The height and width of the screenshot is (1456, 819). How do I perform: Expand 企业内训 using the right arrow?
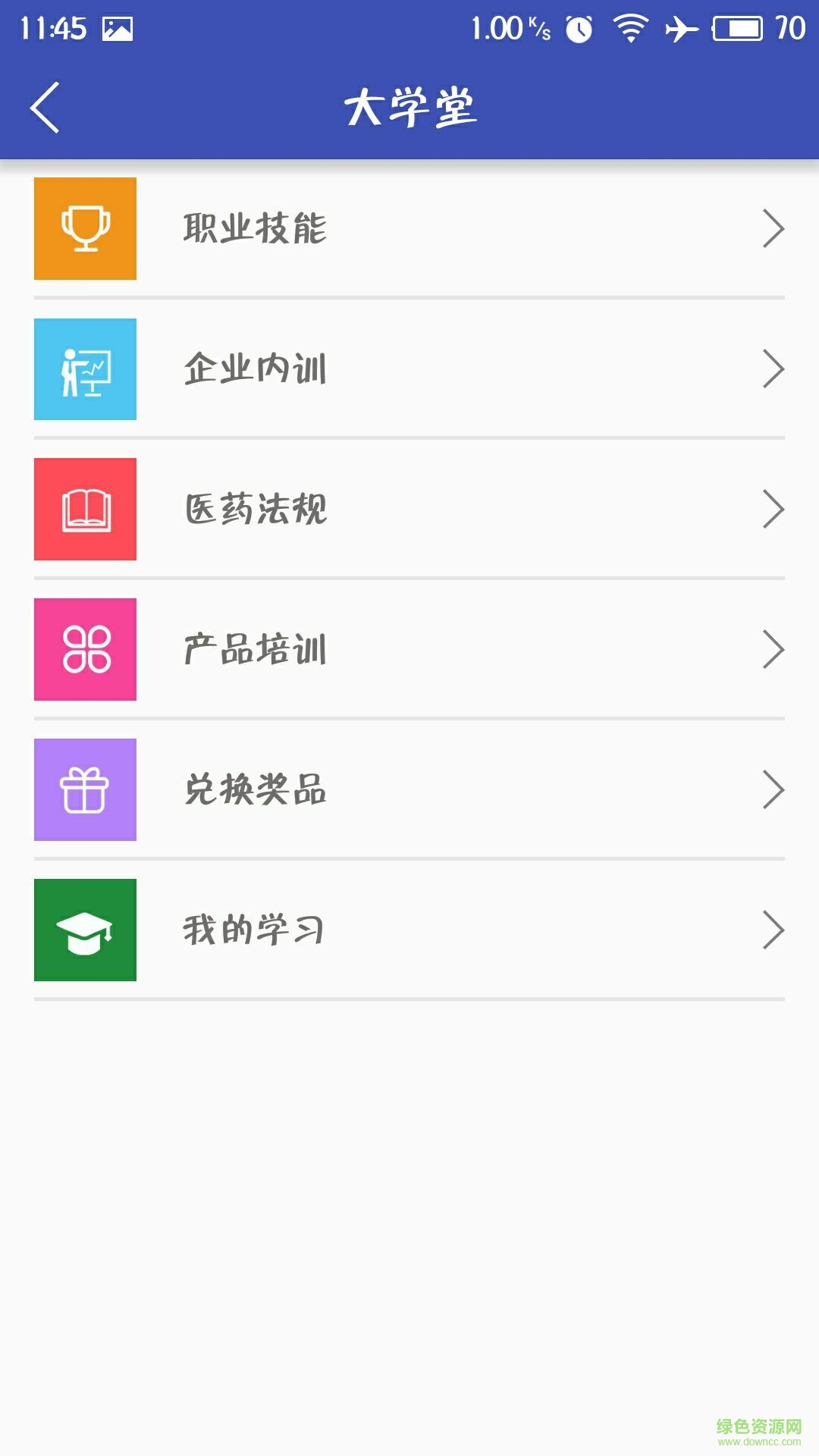(x=774, y=369)
